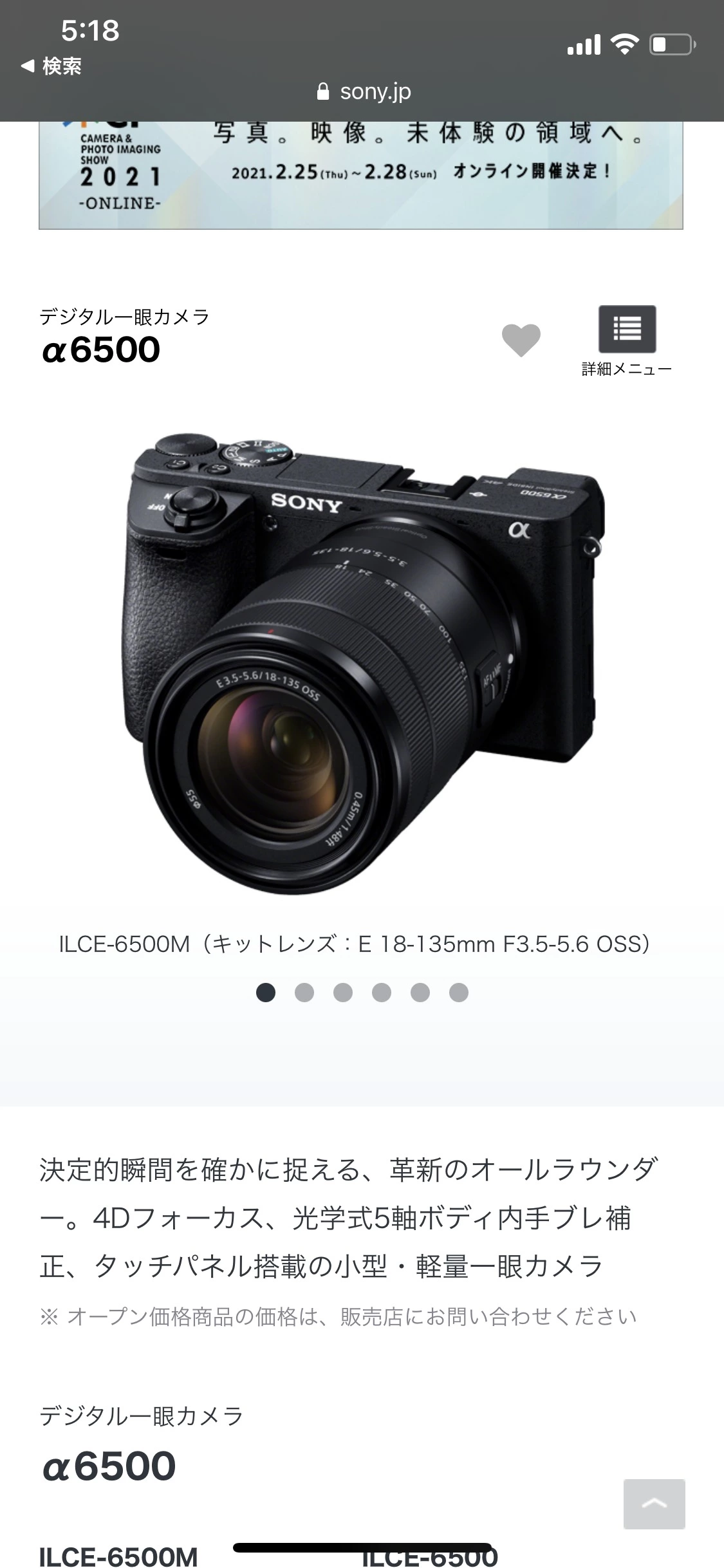Tap the back-to-top arrow button

point(654,1504)
